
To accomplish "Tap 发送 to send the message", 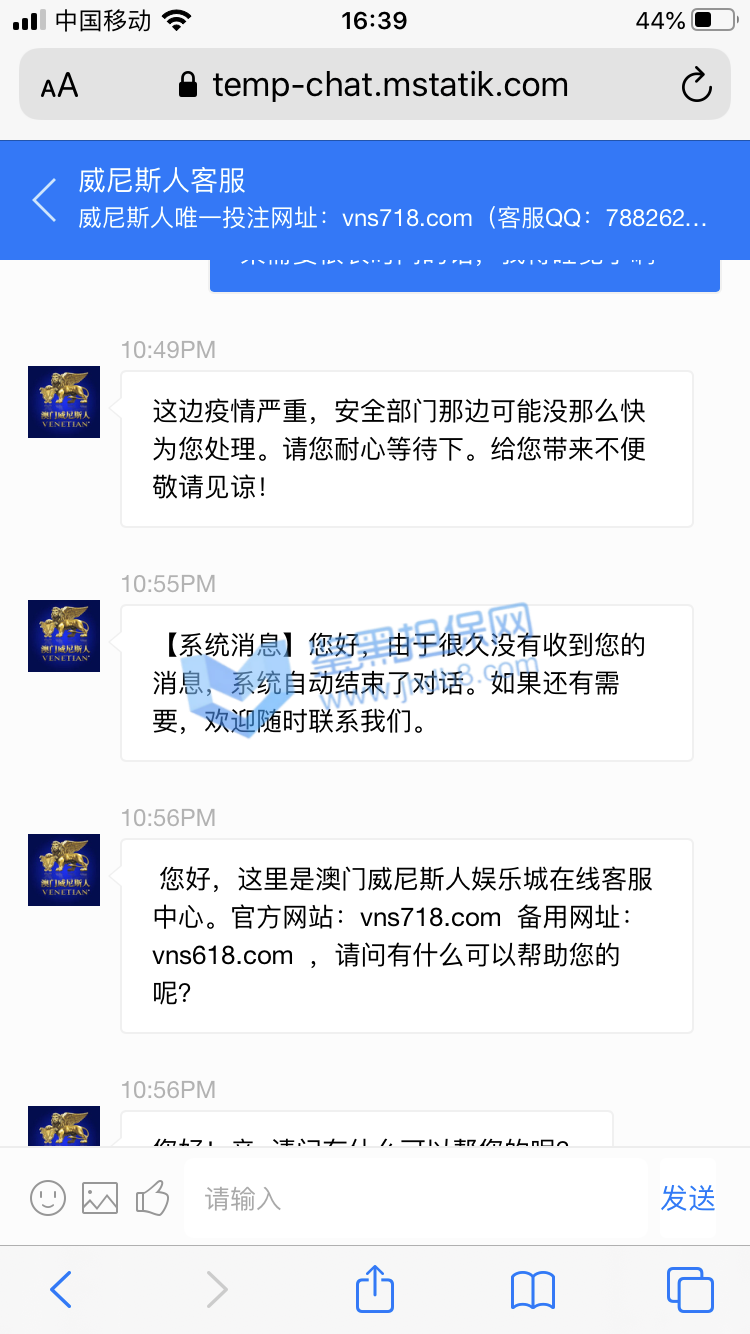I will click(688, 1198).
